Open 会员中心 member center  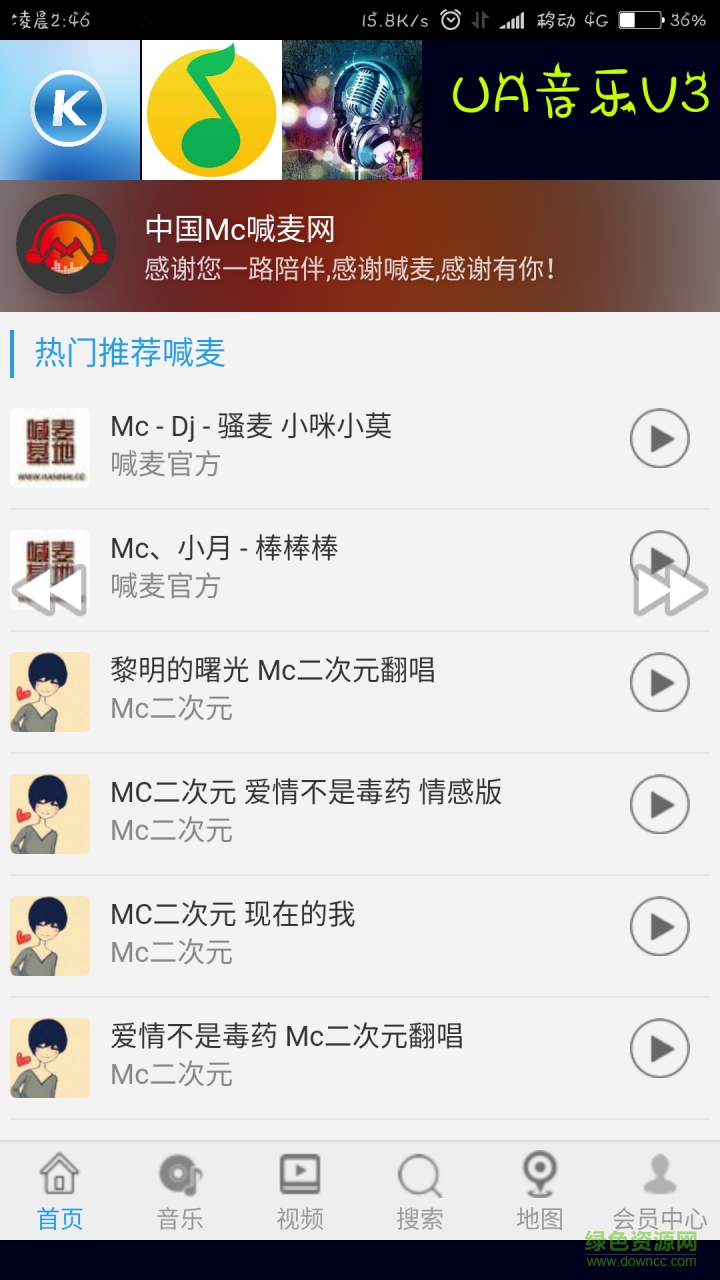[x=659, y=1192]
